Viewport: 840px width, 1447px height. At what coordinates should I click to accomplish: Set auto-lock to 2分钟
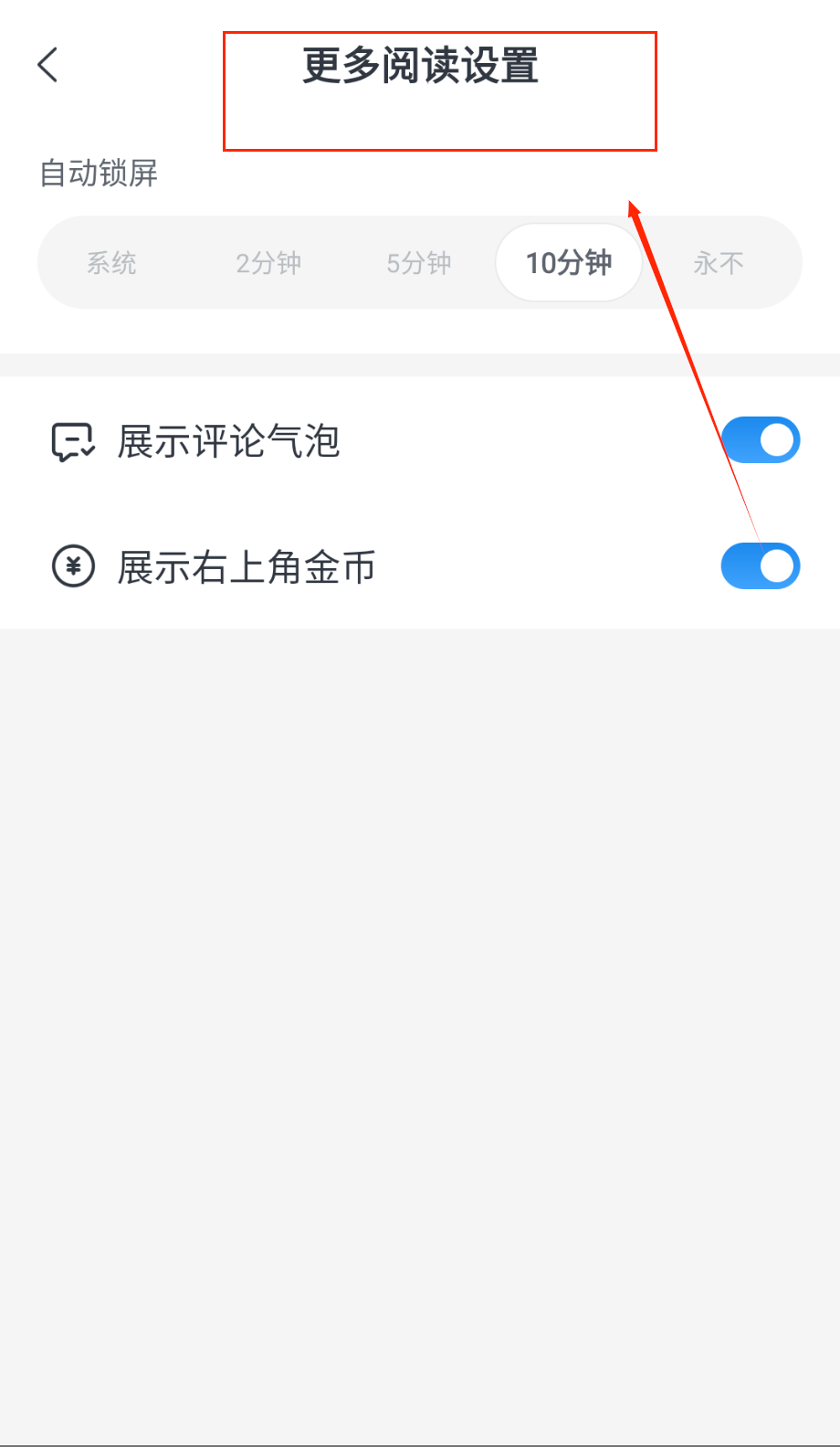pos(268,263)
